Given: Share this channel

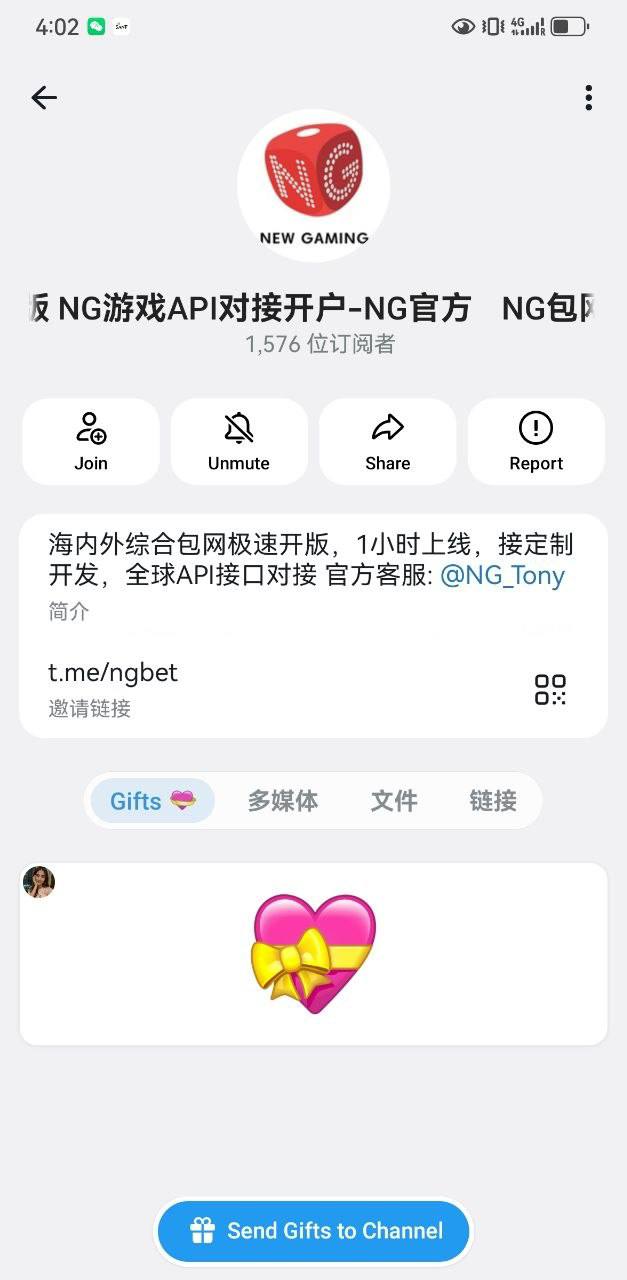Looking at the screenshot, I should click(387, 441).
